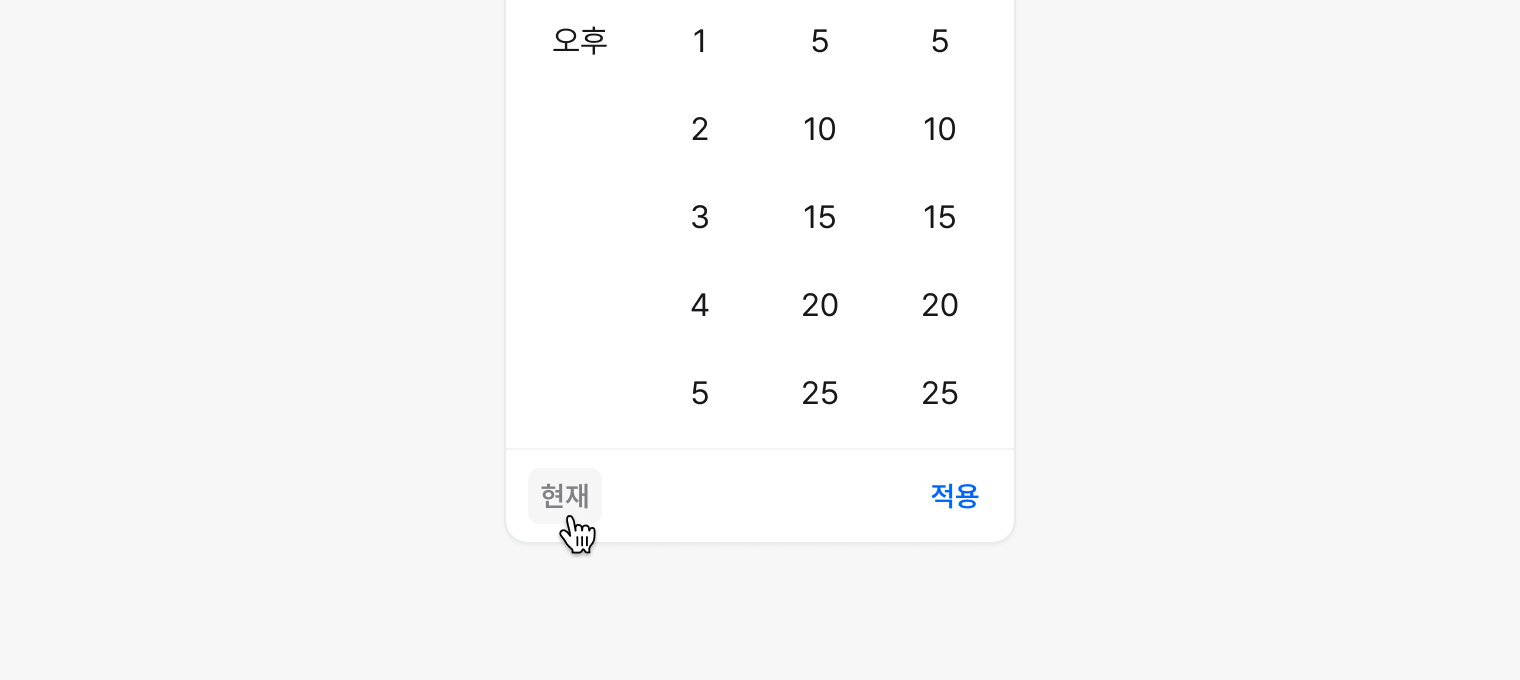Set minutes to 20
Screen dimensions: 1520x680
tap(820, 305)
